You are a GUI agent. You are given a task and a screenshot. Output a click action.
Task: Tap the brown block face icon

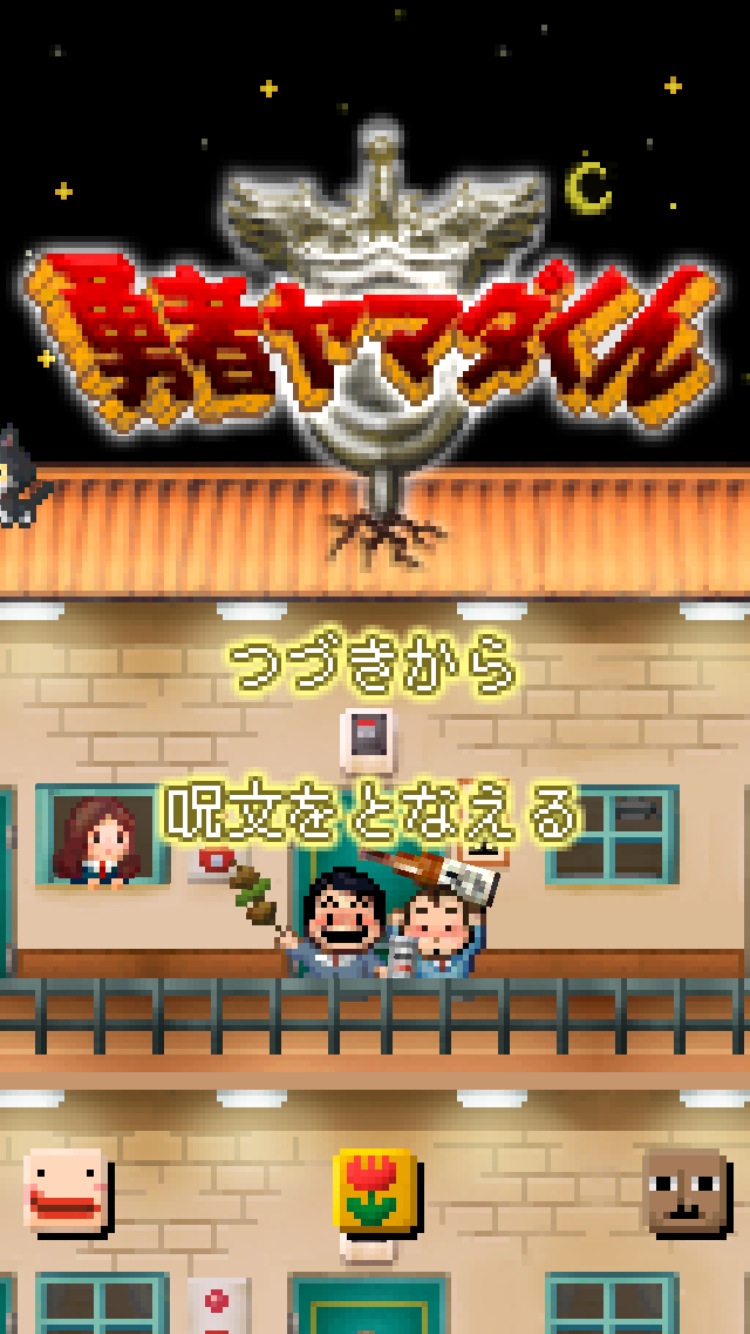pos(686,1191)
